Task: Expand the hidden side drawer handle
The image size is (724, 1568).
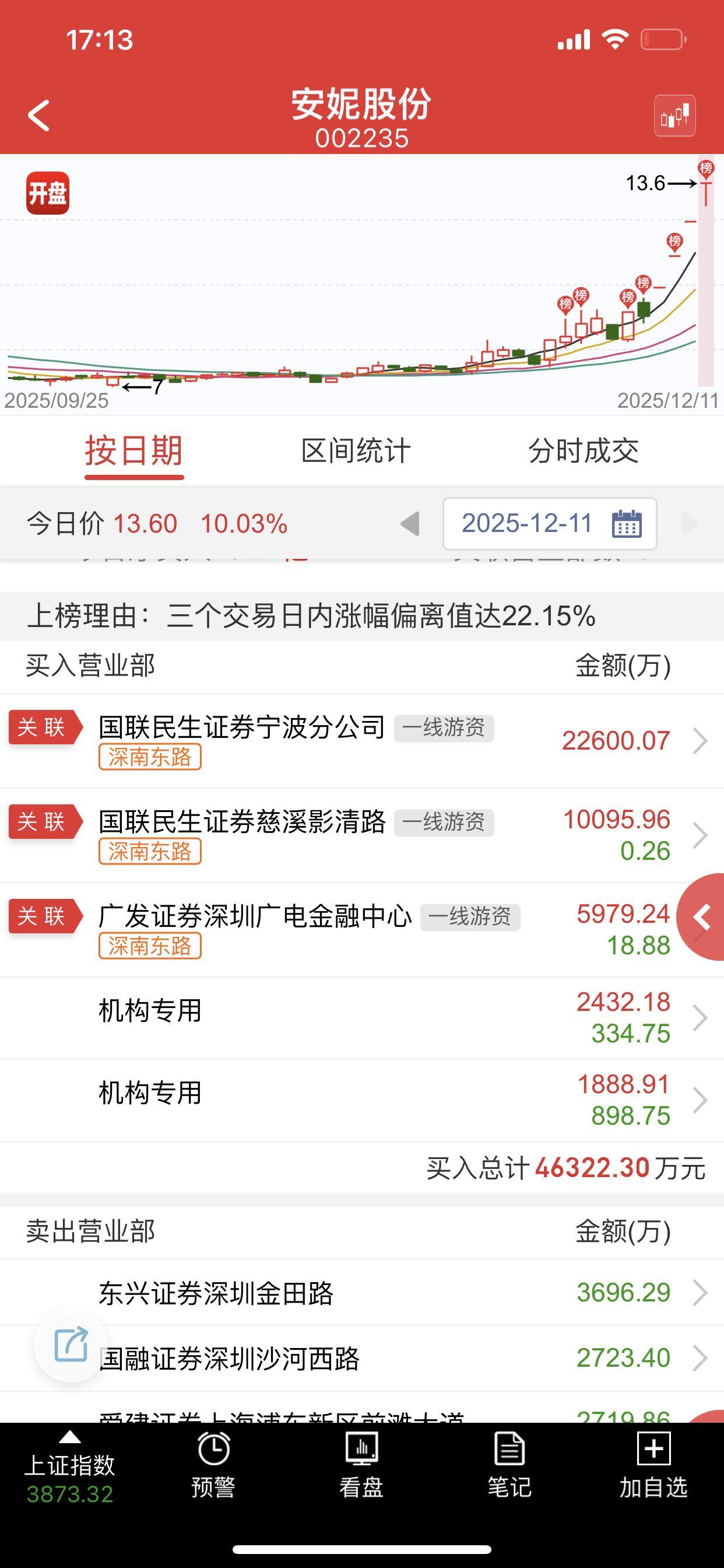Action: 702,919
